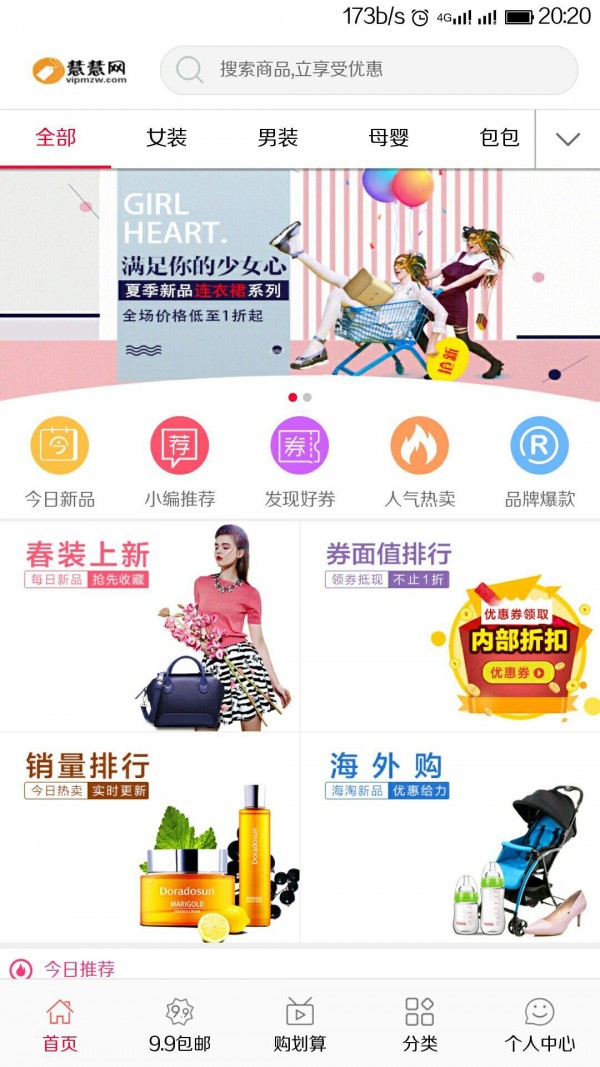The width and height of the screenshot is (600, 1067).
Task: Open 品牌爆款 brand shortcut
Action: click(540, 462)
